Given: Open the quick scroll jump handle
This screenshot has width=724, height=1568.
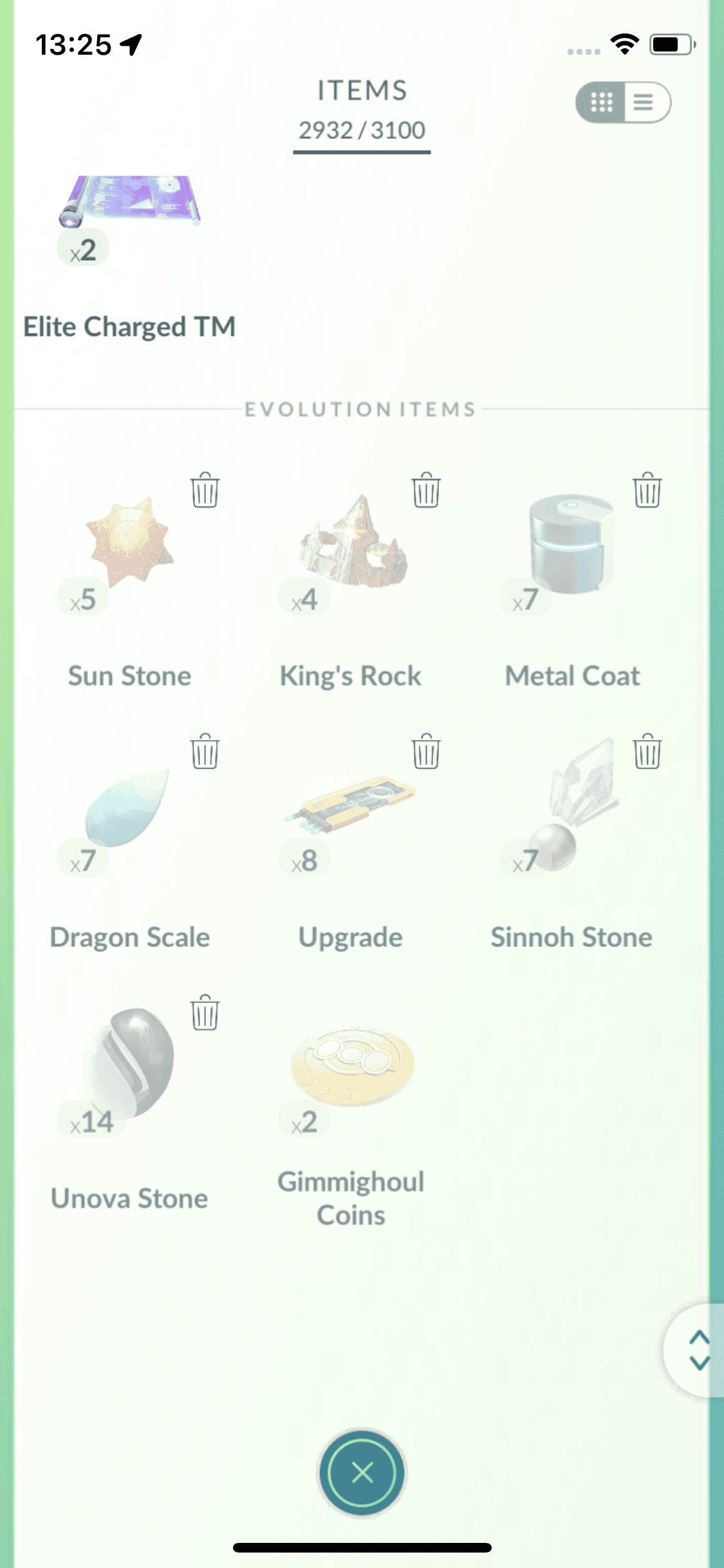Looking at the screenshot, I should (698, 1349).
